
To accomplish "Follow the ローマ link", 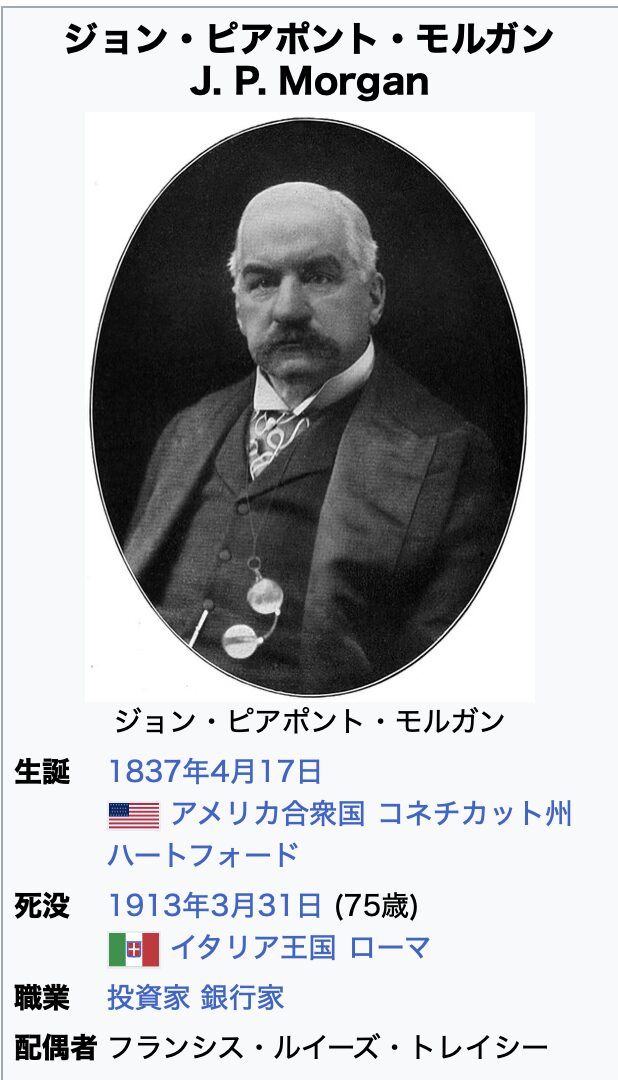I will (390, 948).
